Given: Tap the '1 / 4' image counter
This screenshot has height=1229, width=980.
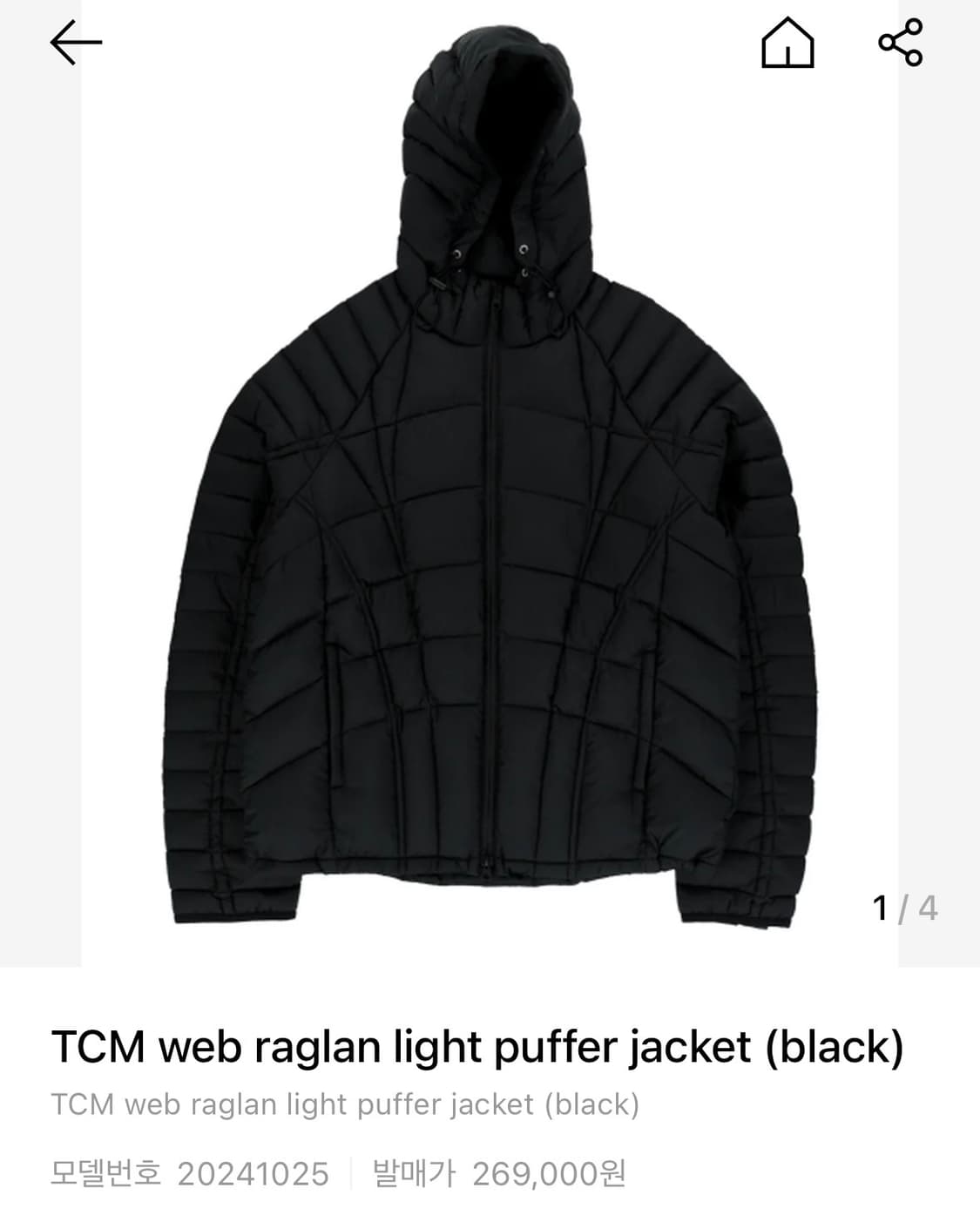Looking at the screenshot, I should [x=904, y=908].
